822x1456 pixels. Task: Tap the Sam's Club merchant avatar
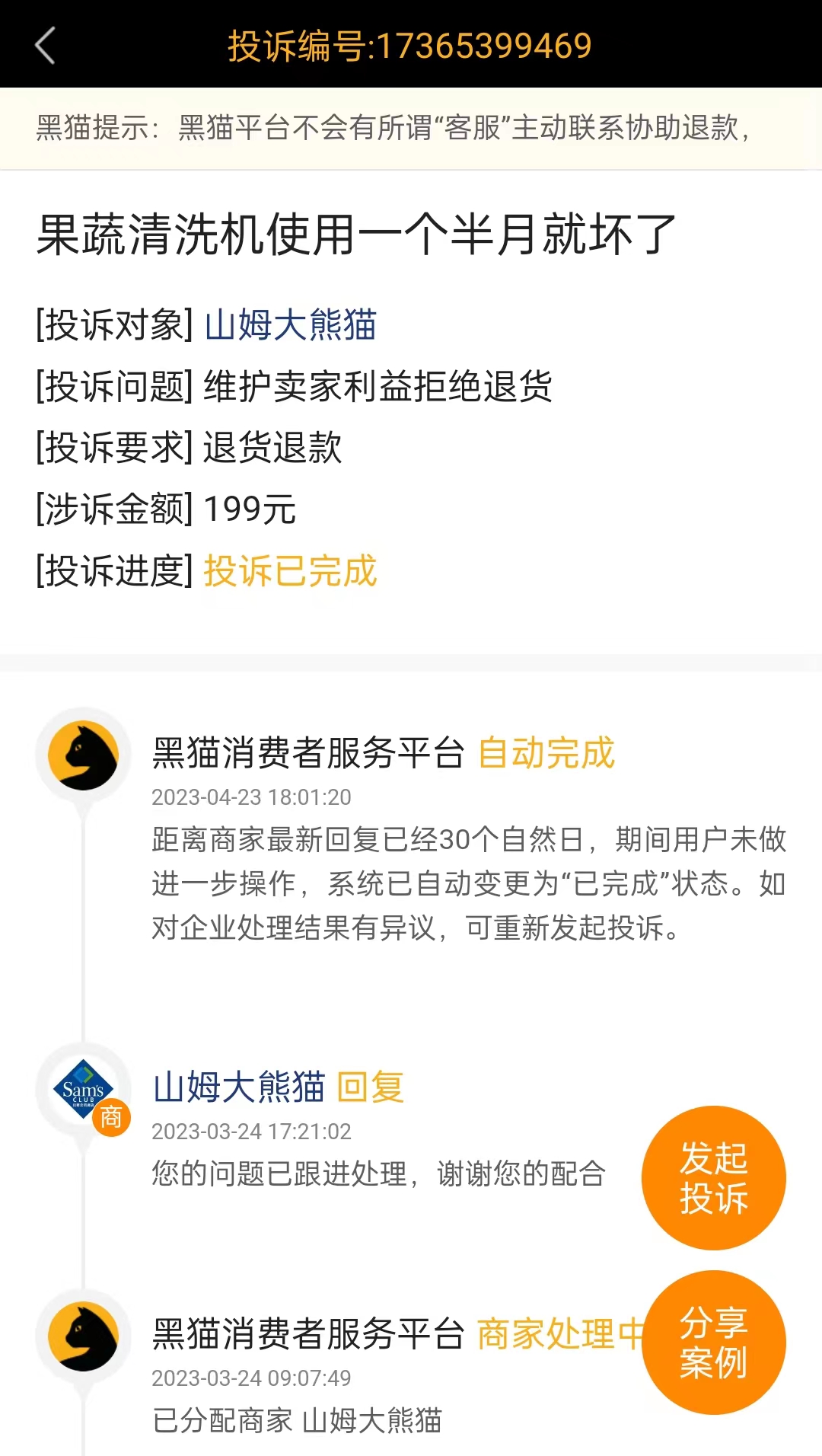(83, 1090)
